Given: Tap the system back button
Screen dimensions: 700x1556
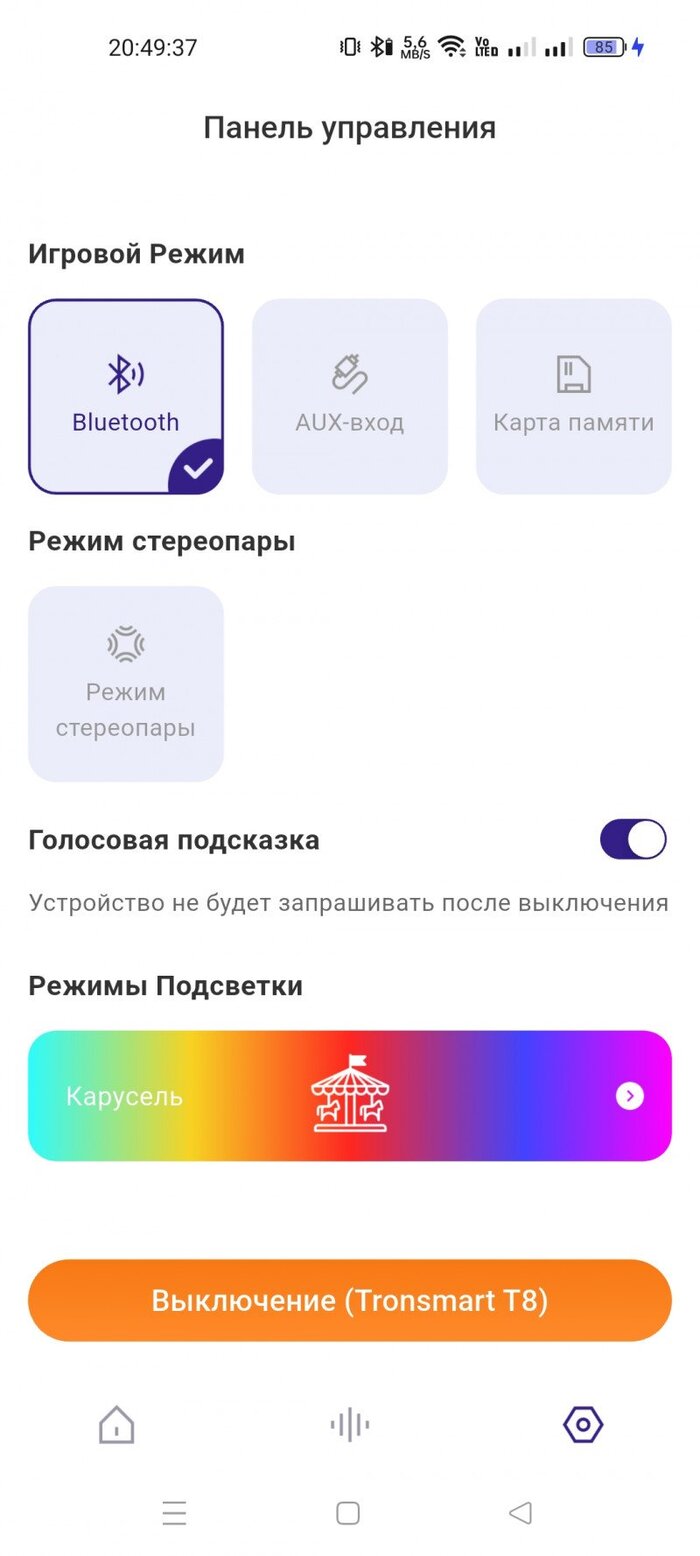Looking at the screenshot, I should (x=521, y=1513).
